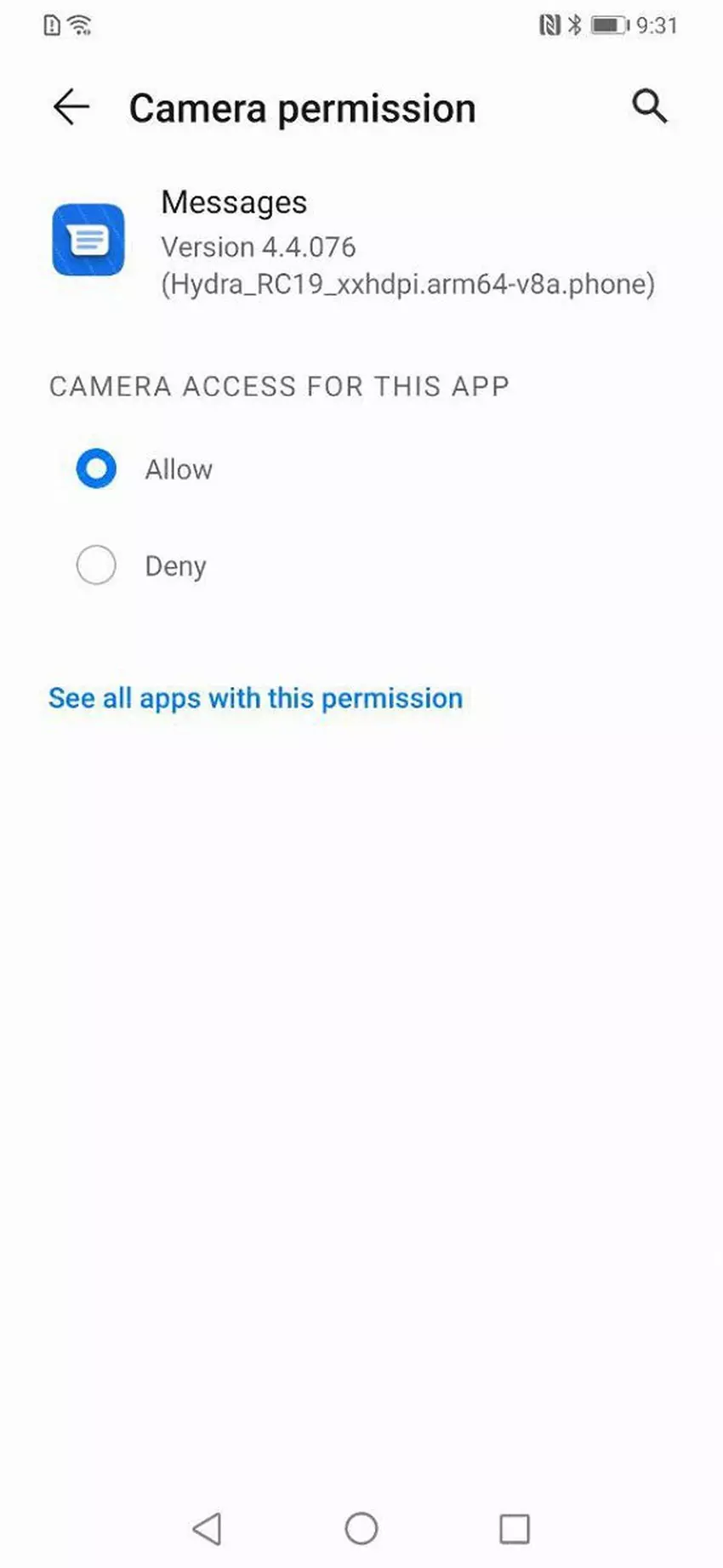Tap the system home button

pyautogui.click(x=361, y=1528)
